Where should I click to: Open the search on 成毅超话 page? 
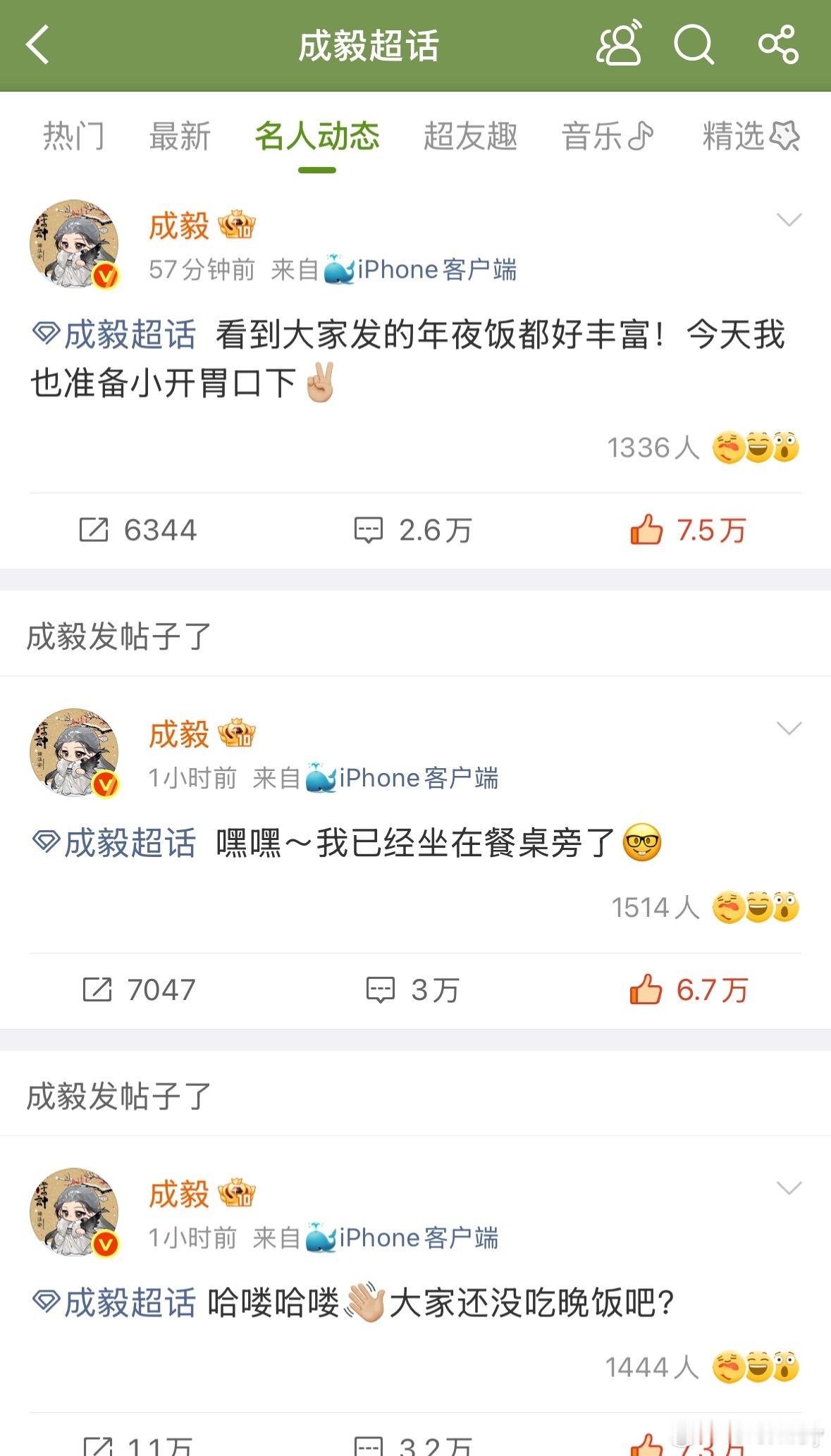coord(695,47)
